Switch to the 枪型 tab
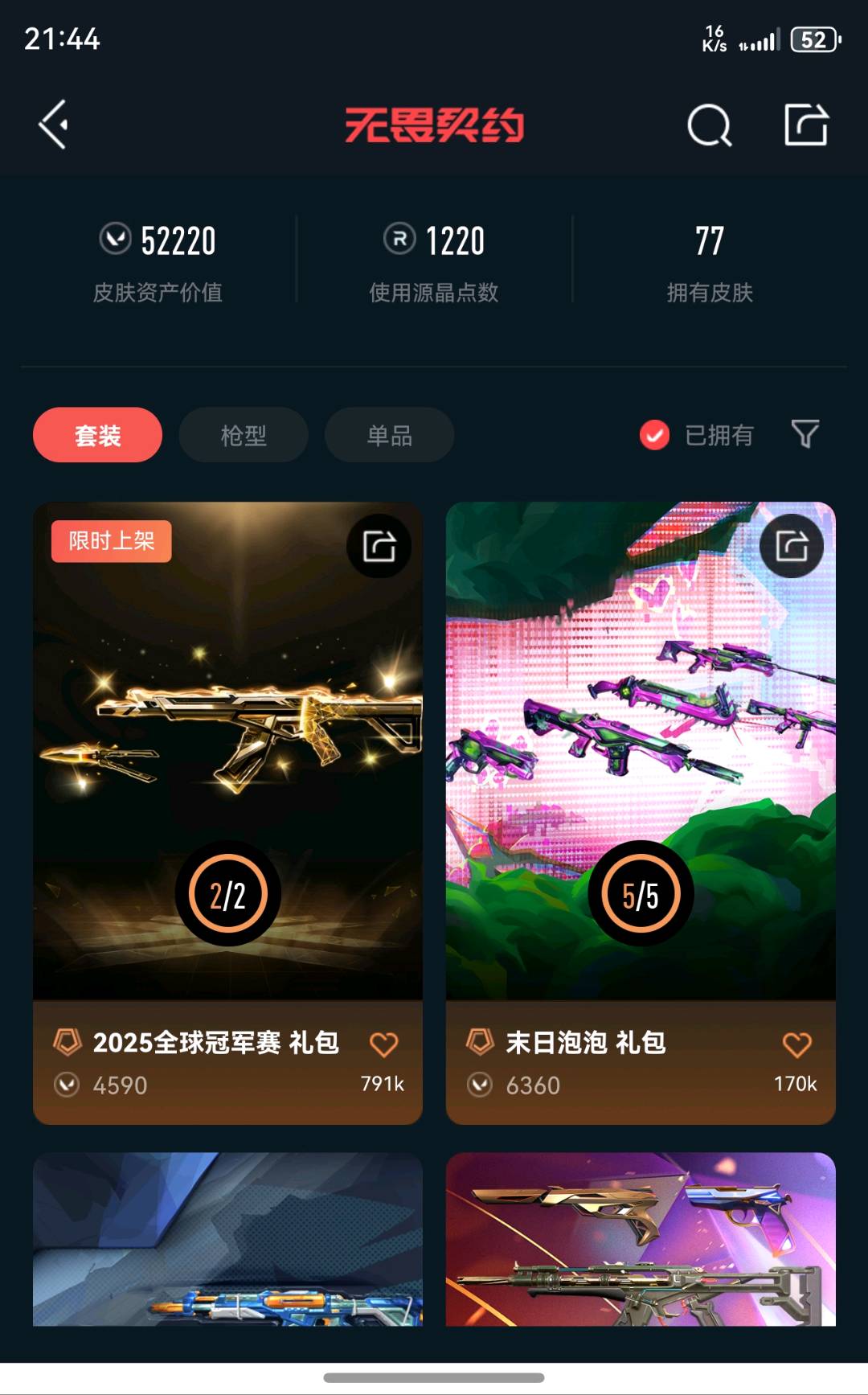 [x=244, y=435]
